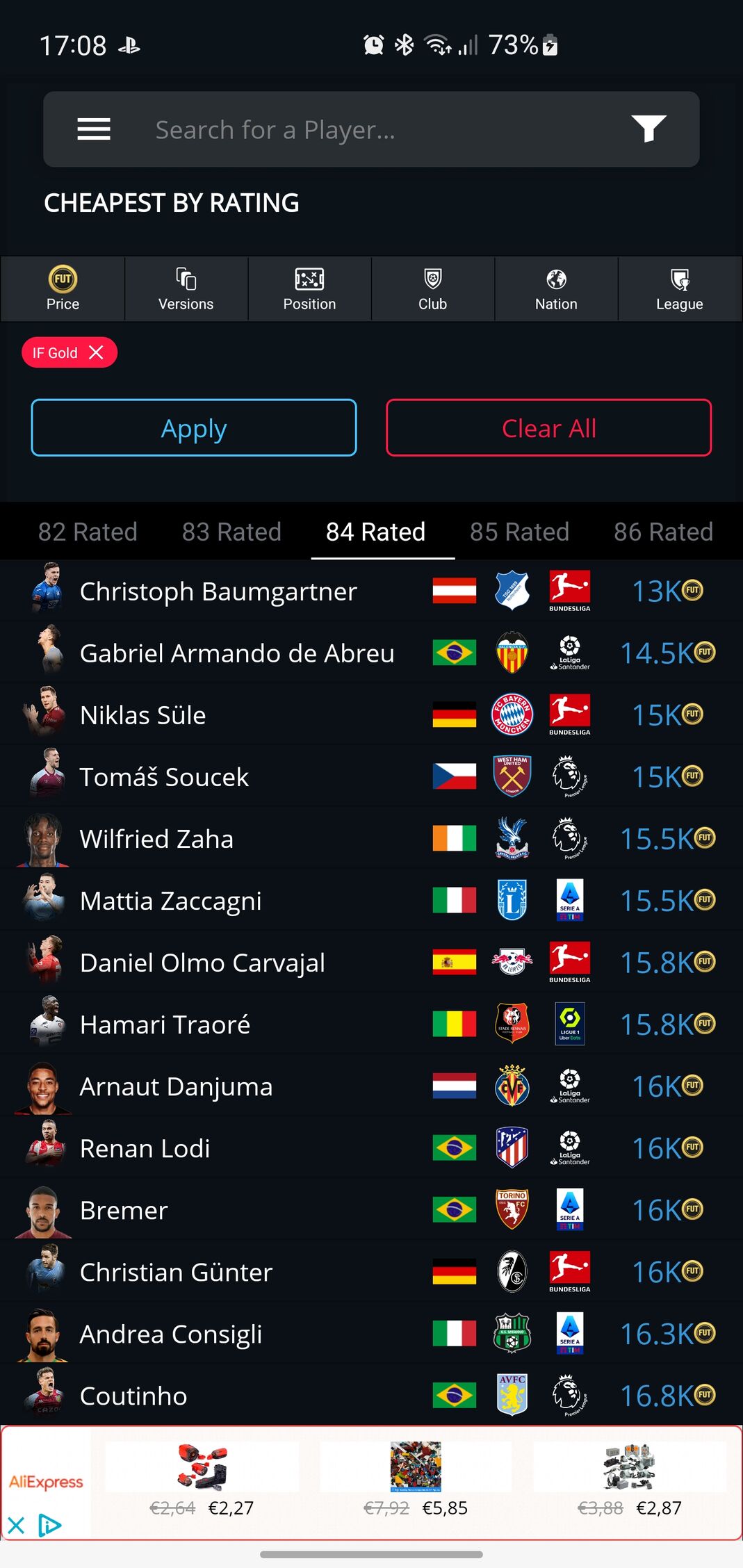Go to the 86 Rated tab
This screenshot has height=1568, width=743.
pyautogui.click(x=663, y=532)
